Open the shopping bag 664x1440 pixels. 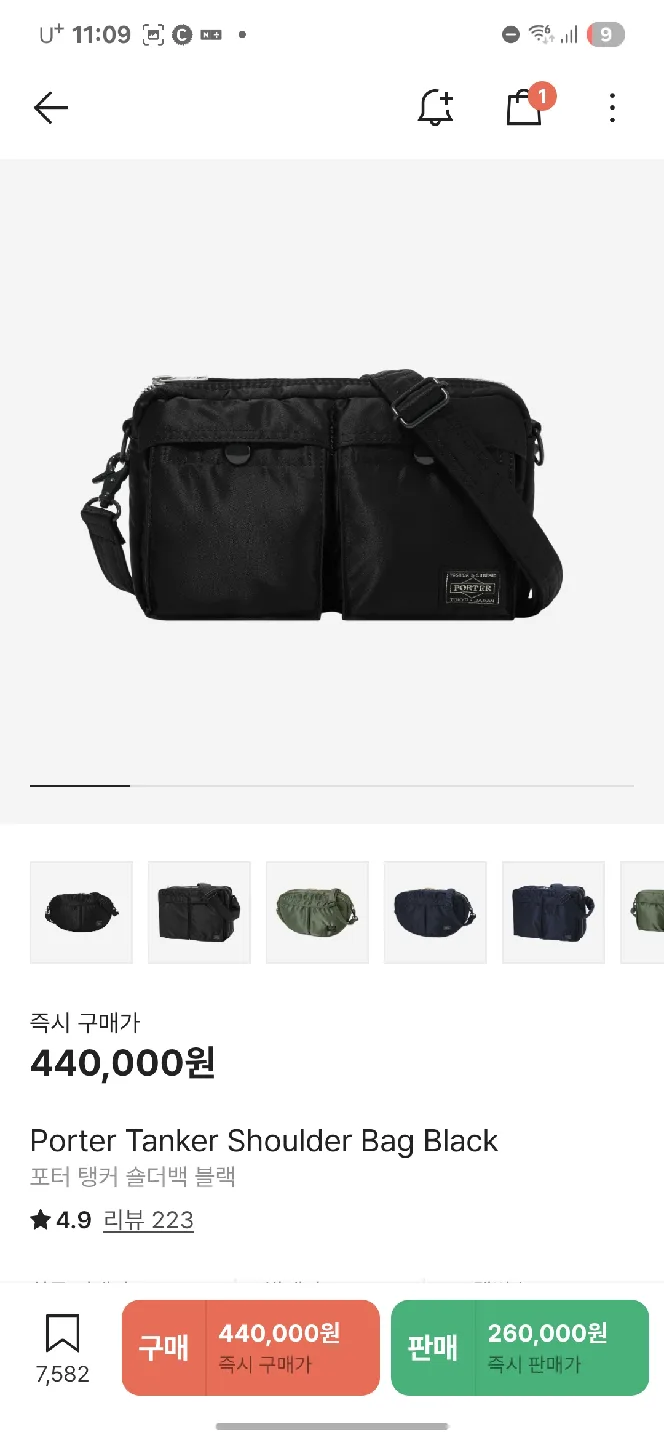[x=524, y=107]
